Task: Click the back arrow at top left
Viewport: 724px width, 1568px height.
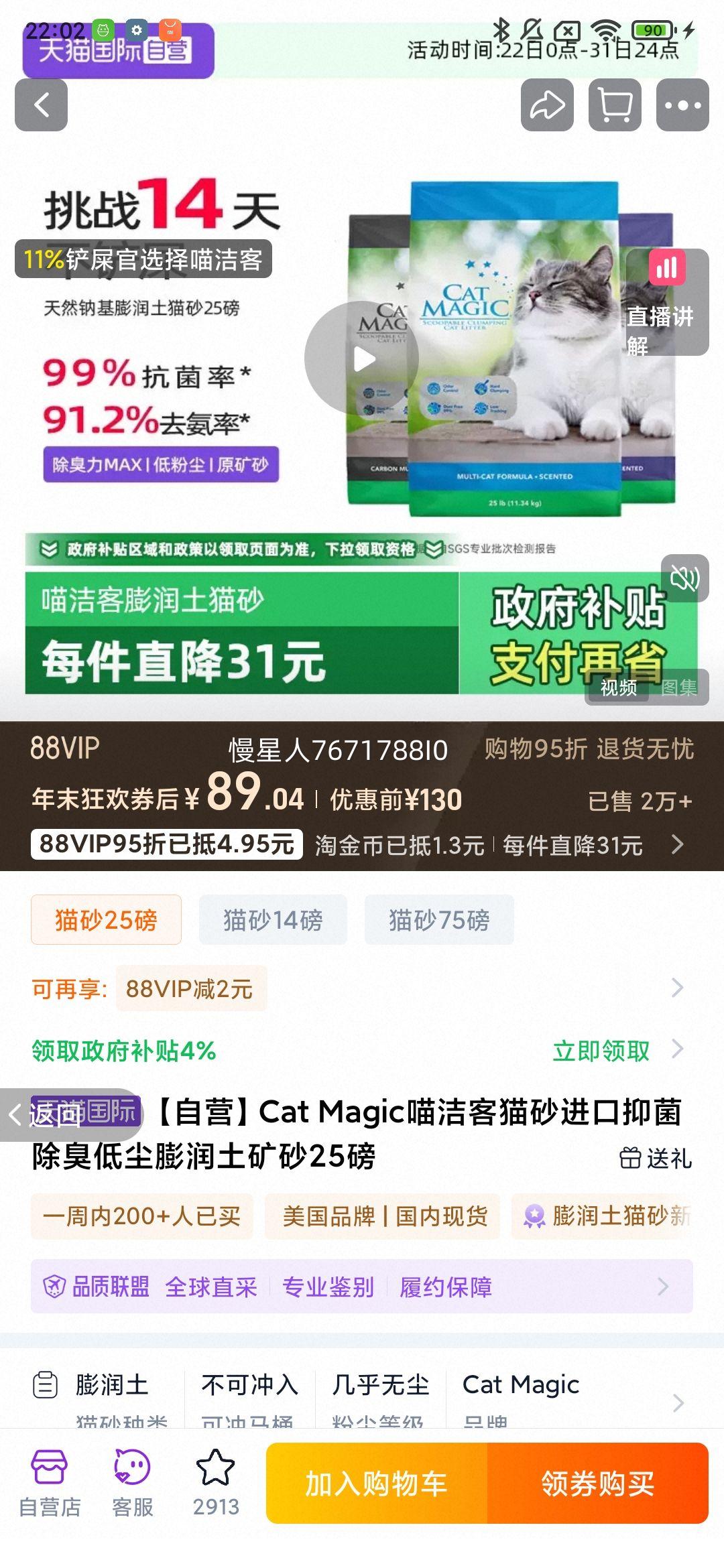Action: [x=42, y=105]
